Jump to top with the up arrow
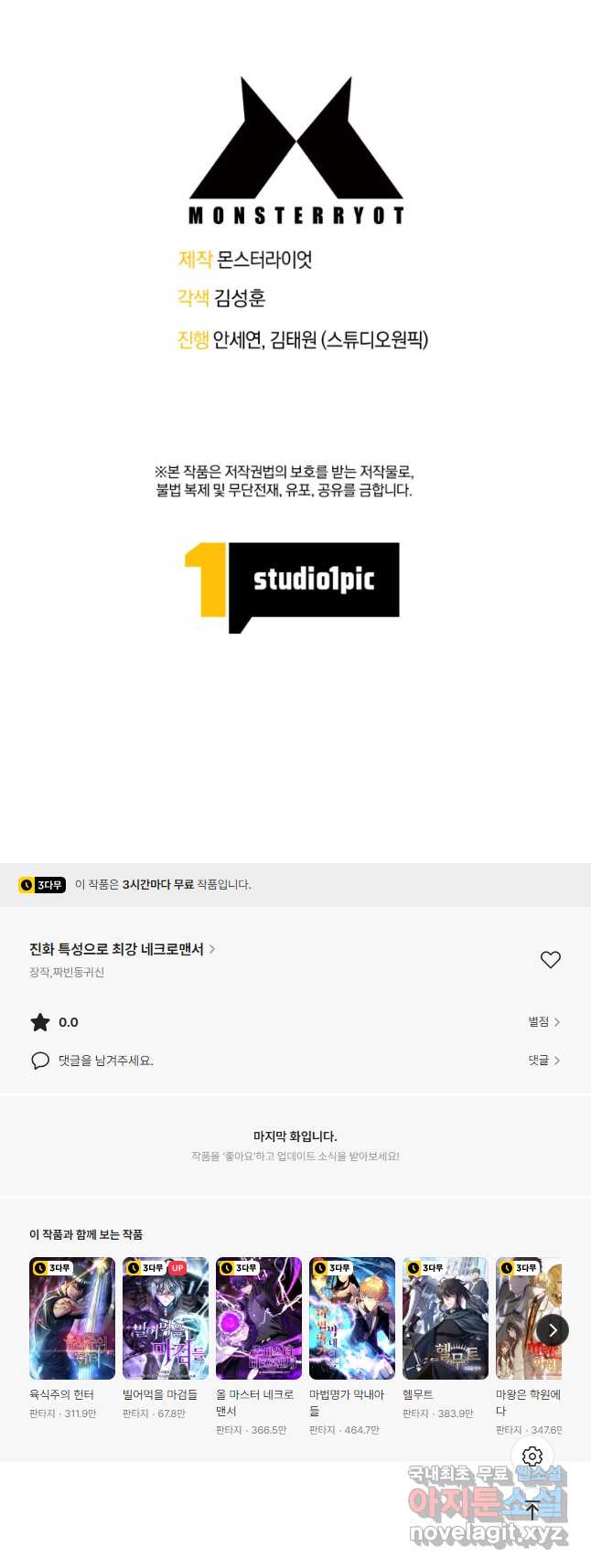This screenshot has height=1568, width=591. 532,1510
